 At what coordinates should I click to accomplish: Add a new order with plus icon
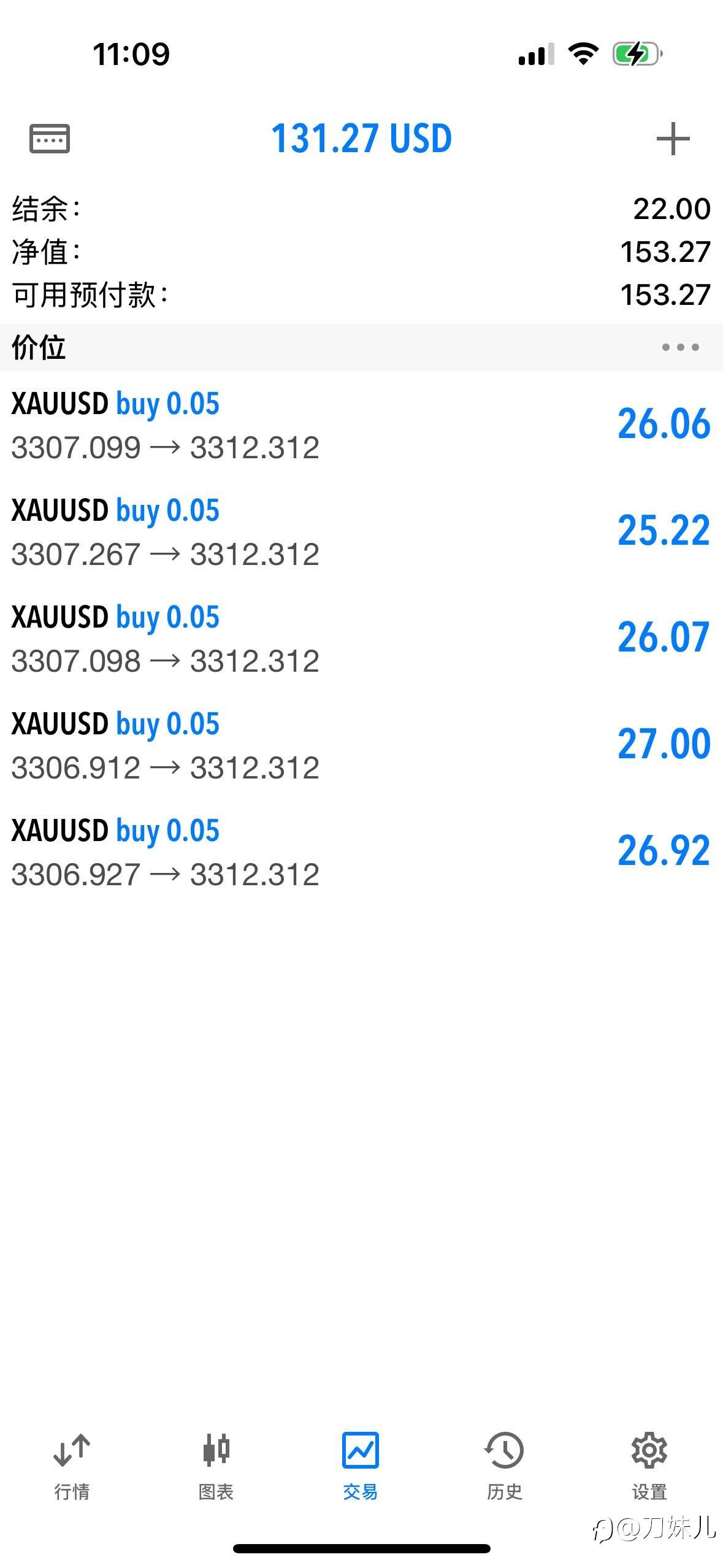coord(673,139)
